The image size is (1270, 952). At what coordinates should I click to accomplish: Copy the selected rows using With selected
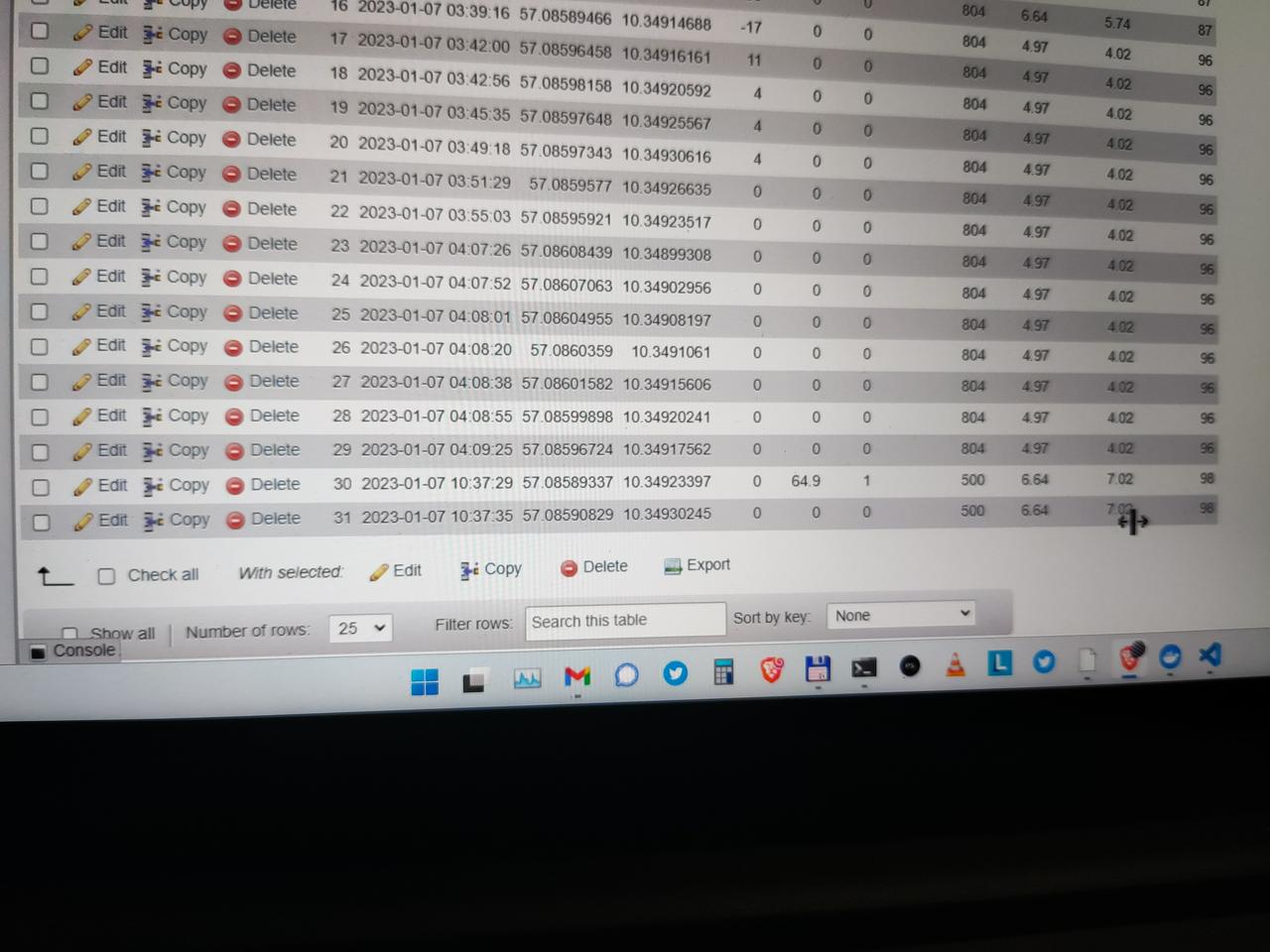[491, 569]
